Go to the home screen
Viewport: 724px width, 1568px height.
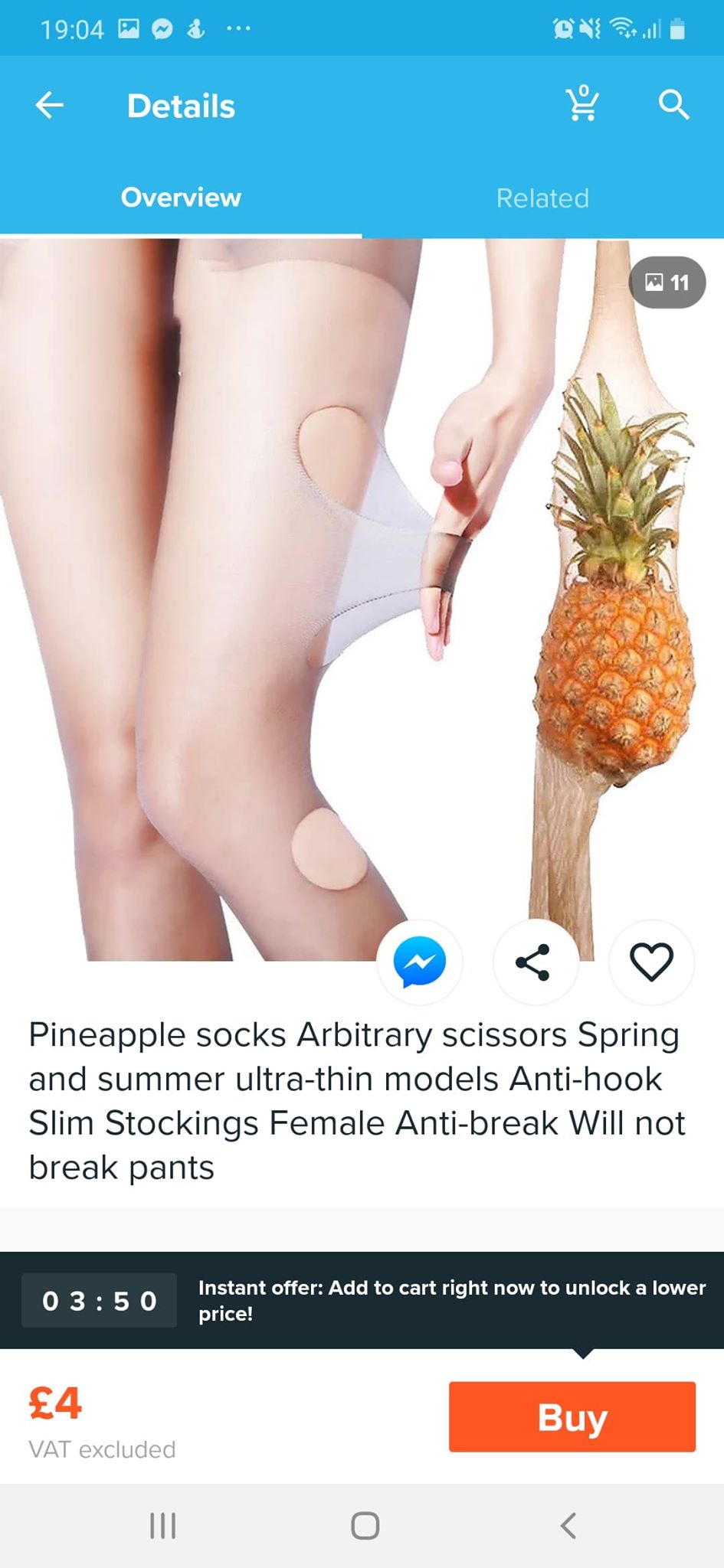click(x=365, y=1526)
